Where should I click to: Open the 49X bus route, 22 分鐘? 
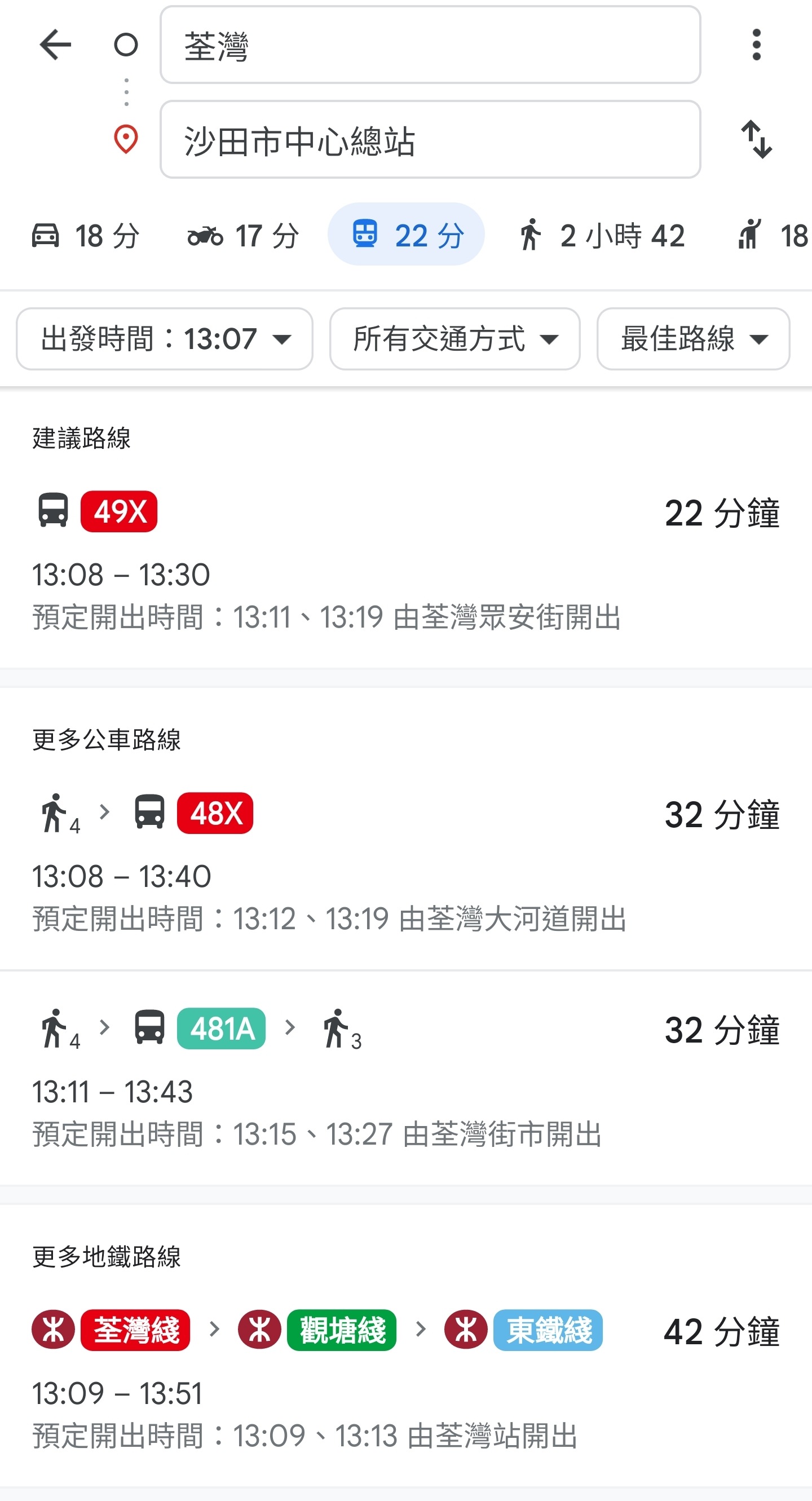(405, 562)
